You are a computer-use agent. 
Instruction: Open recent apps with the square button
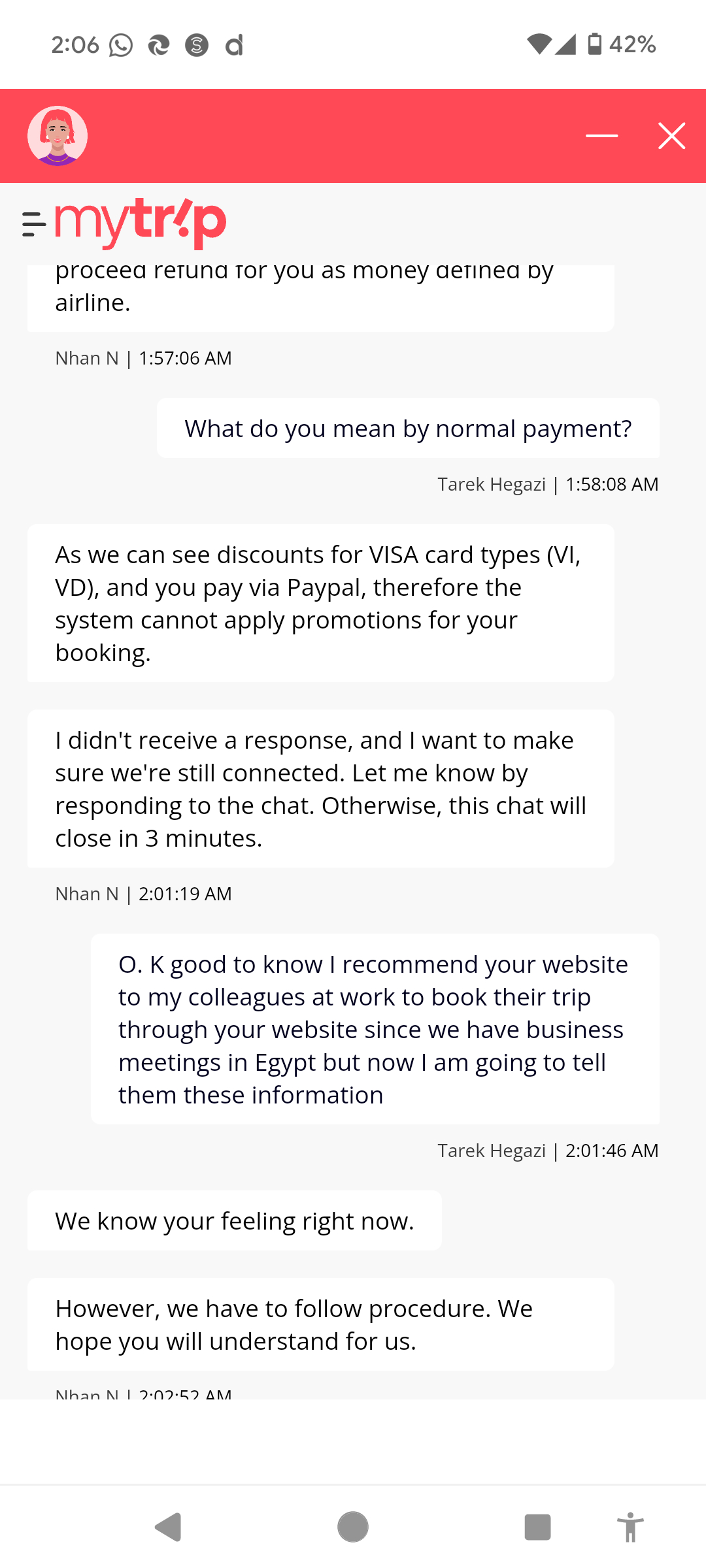click(x=537, y=1527)
